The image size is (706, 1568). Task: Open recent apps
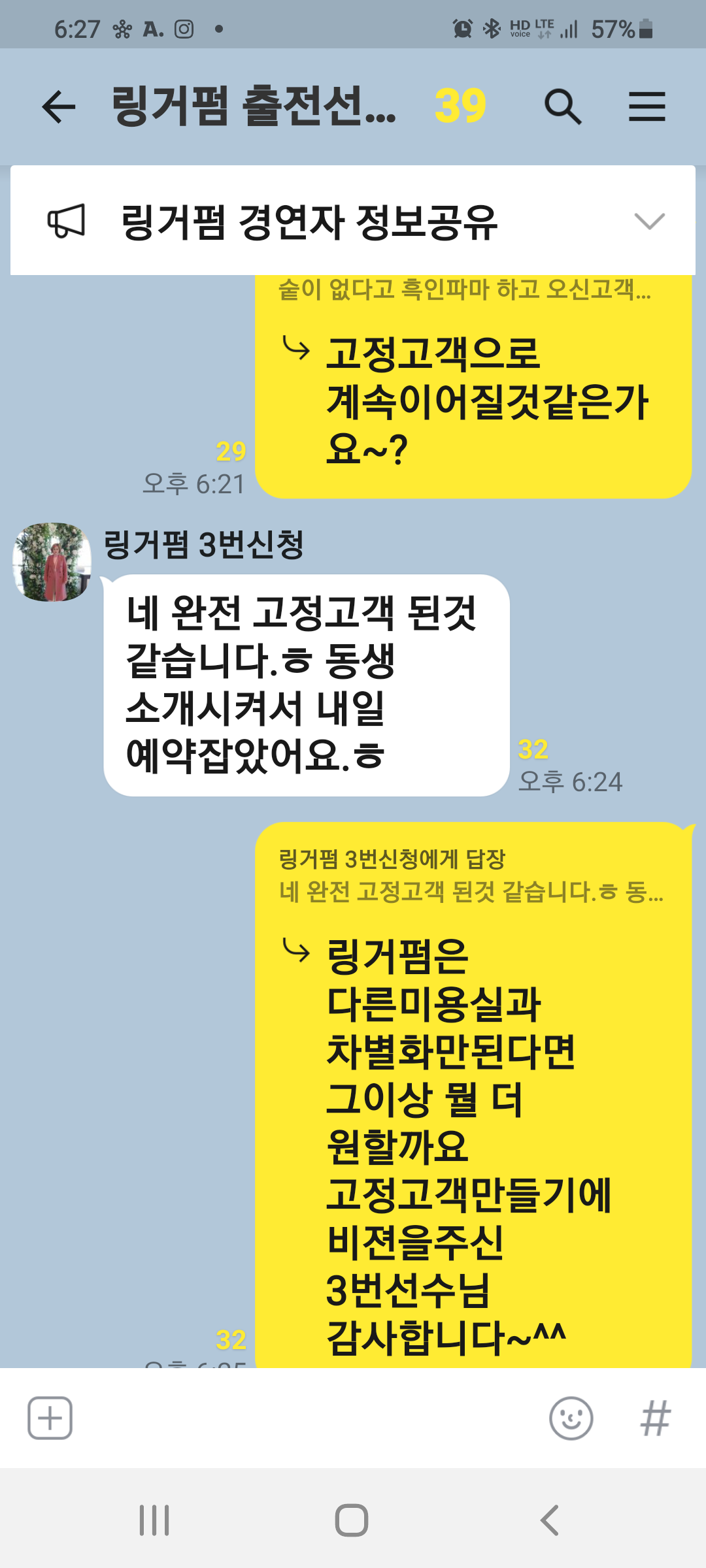pyautogui.click(x=154, y=1520)
